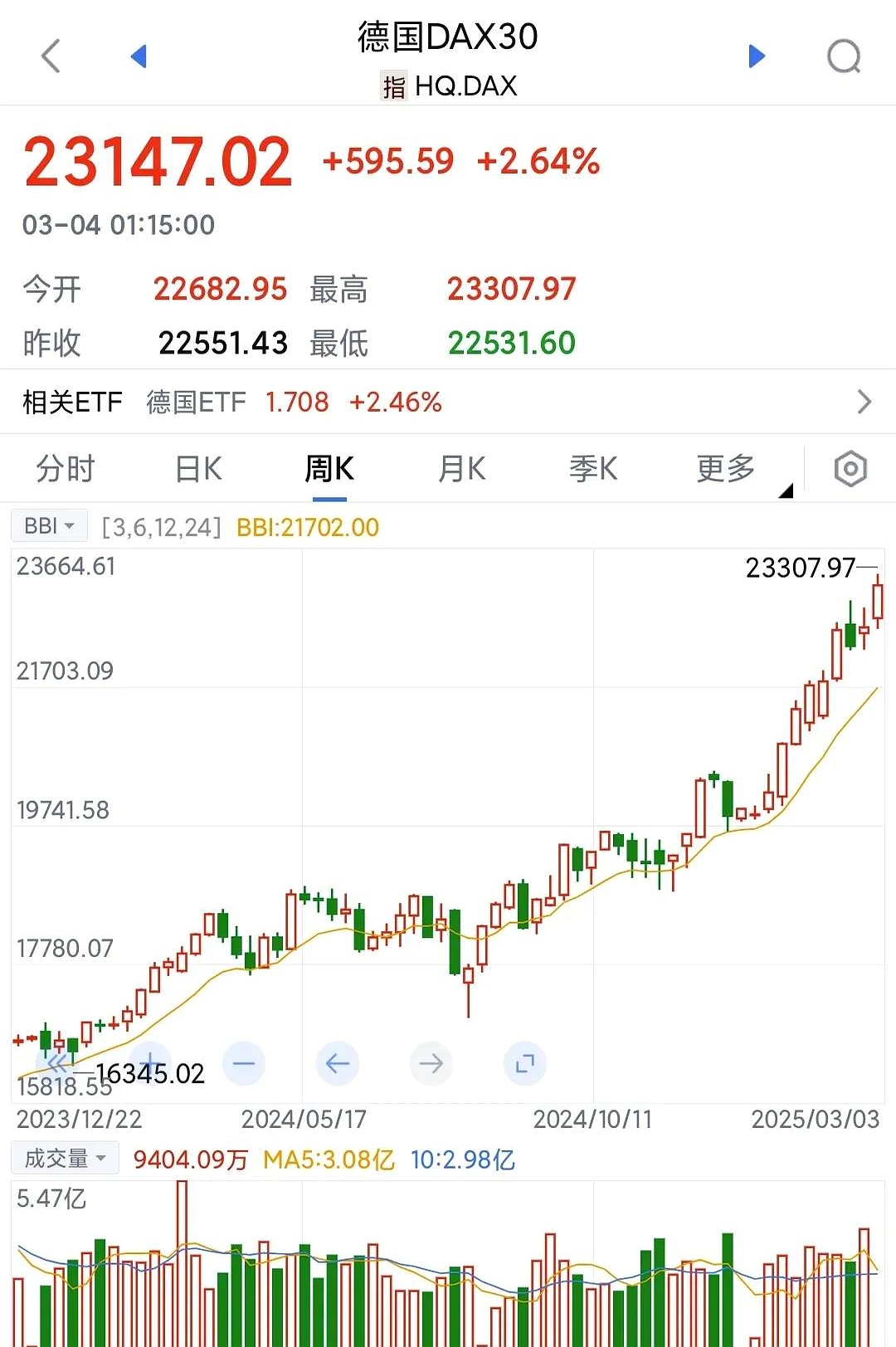Switch to fullscreen landscape chart view

tap(525, 1063)
